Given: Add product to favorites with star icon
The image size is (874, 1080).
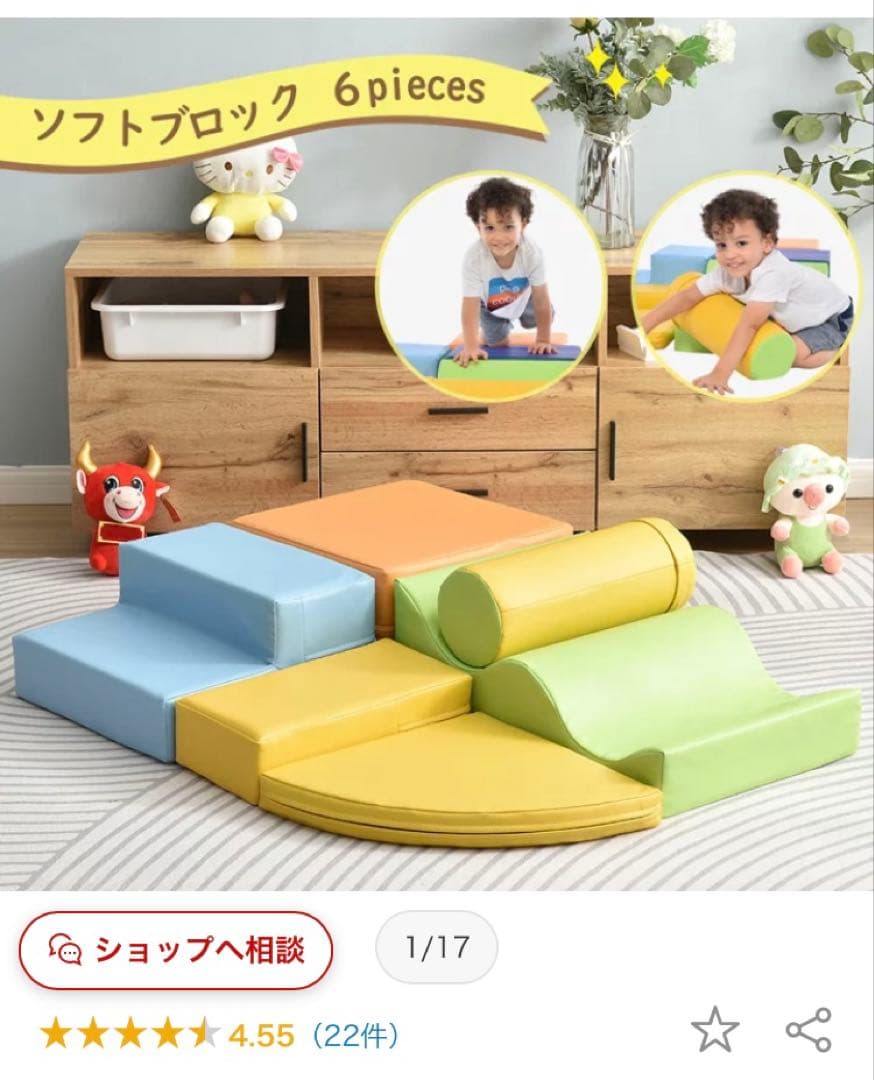Looking at the screenshot, I should click(x=715, y=1030).
